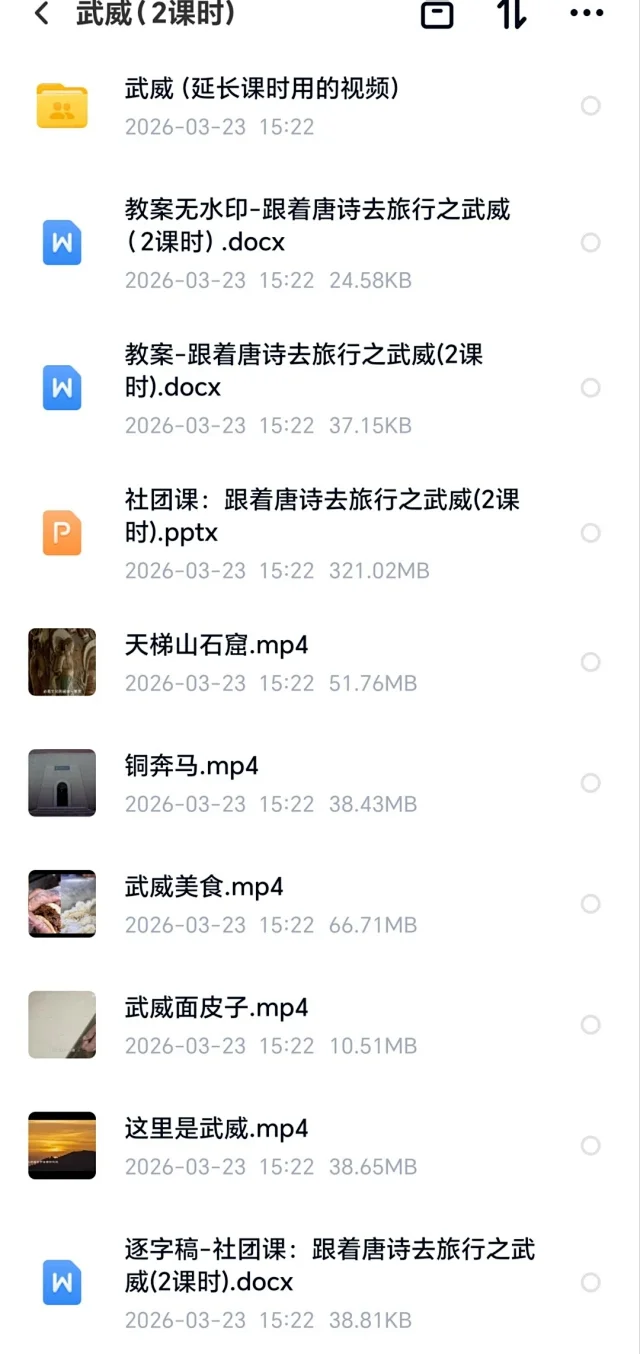This screenshot has width=640, height=1354.
Task: Play the 武威面皮子.mp4 video
Action: (216, 1025)
